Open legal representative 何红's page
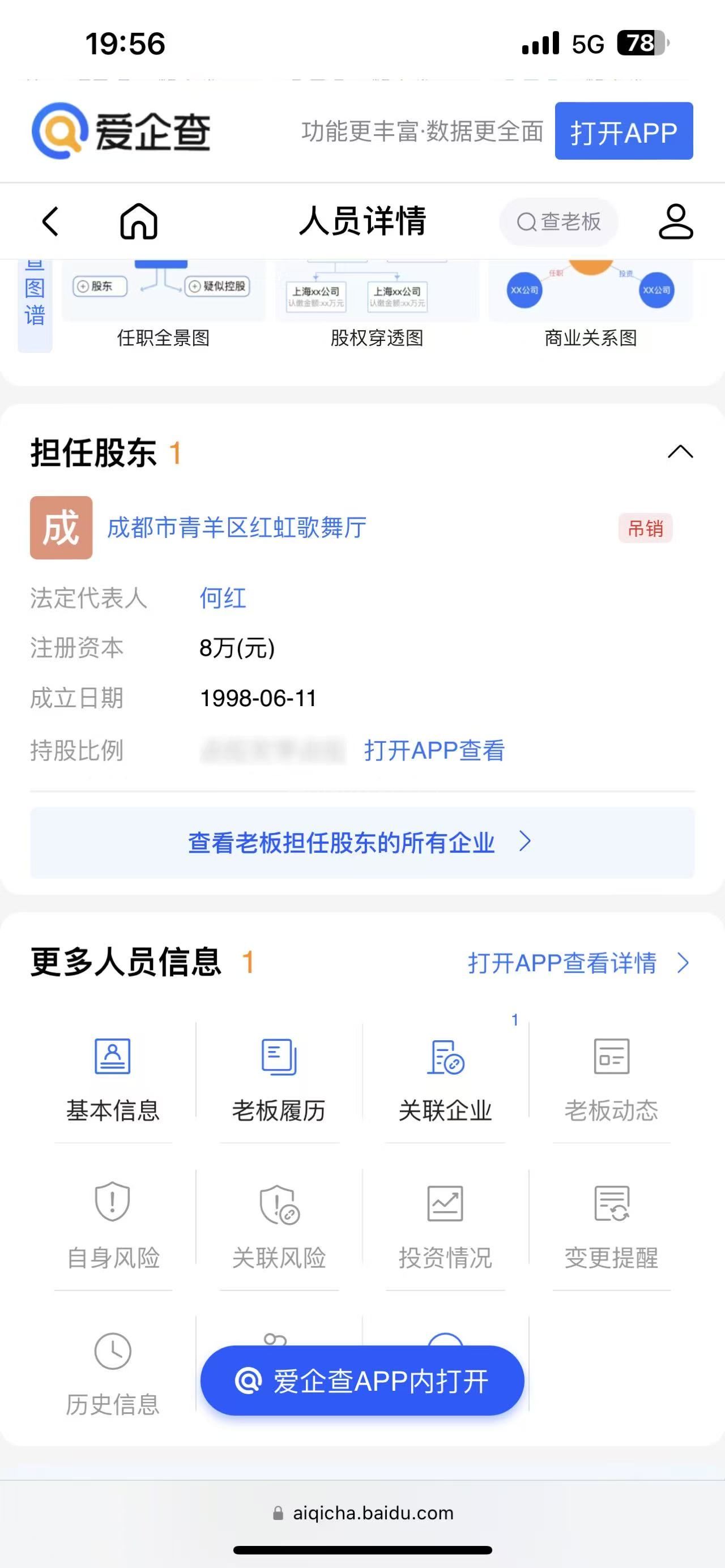 pyautogui.click(x=223, y=599)
